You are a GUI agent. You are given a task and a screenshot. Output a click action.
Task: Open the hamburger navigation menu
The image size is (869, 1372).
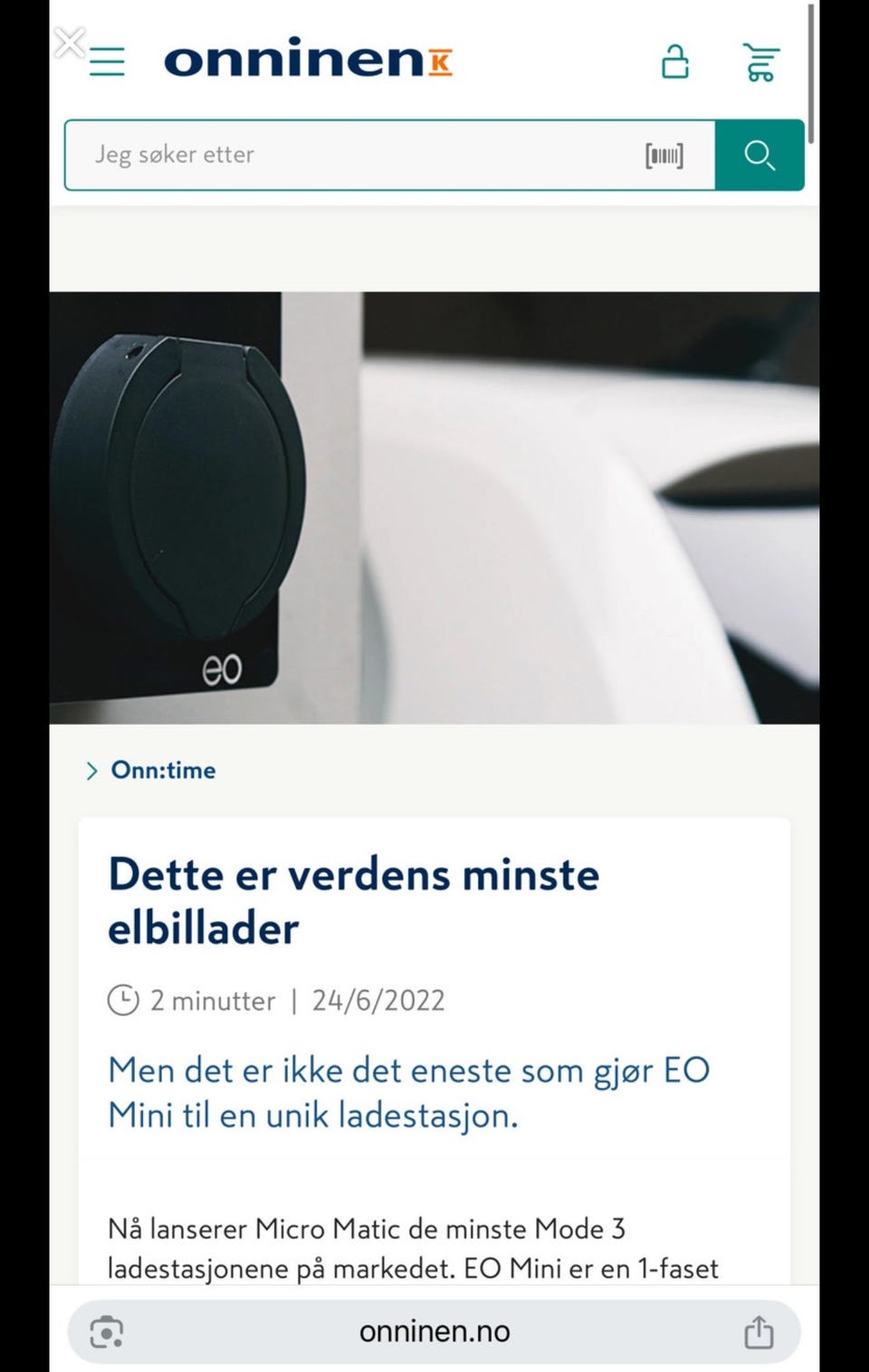click(107, 62)
